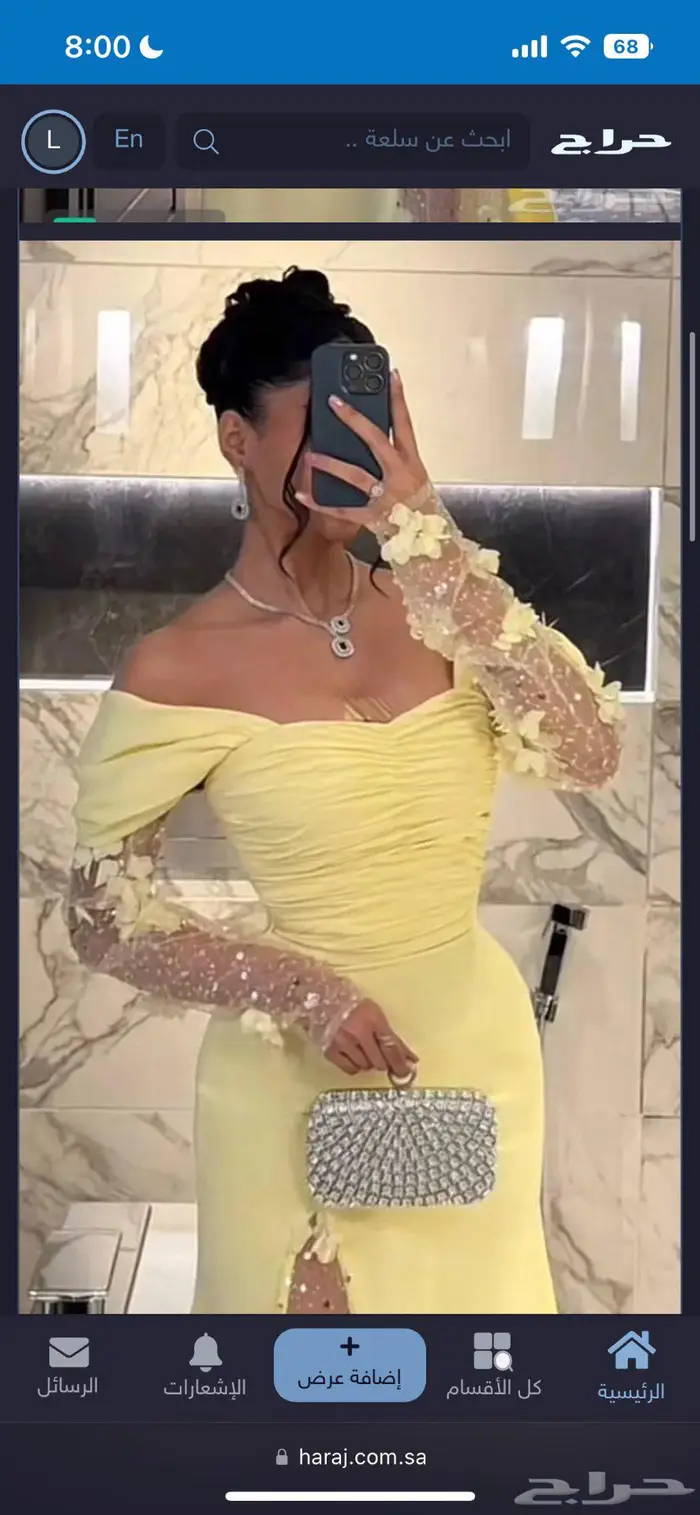The height and width of the screenshot is (1515, 700).
Task: Open the الرسائل messages tab
Action: click(68, 1366)
